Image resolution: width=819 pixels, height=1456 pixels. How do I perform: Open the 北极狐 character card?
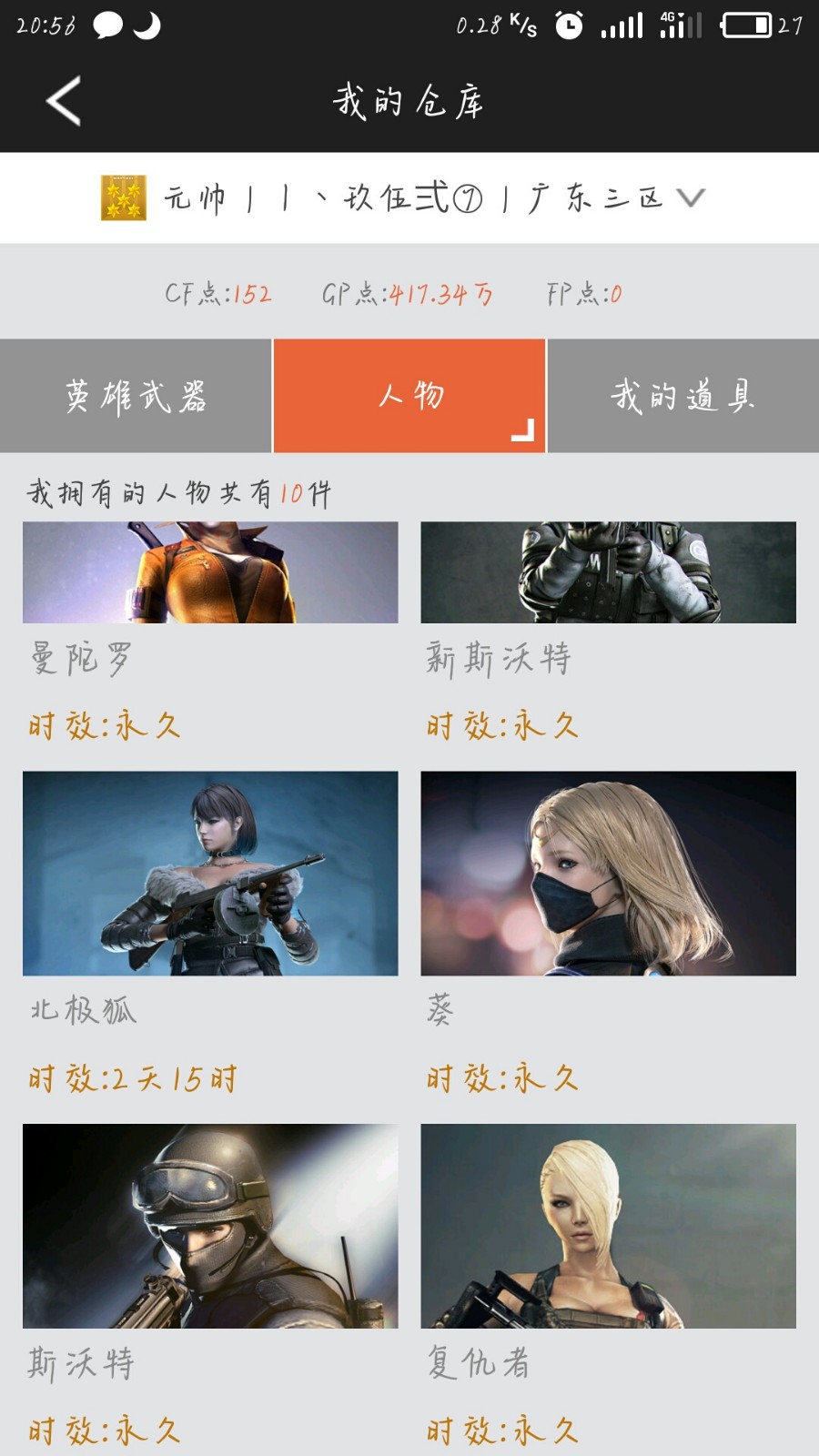click(210, 874)
